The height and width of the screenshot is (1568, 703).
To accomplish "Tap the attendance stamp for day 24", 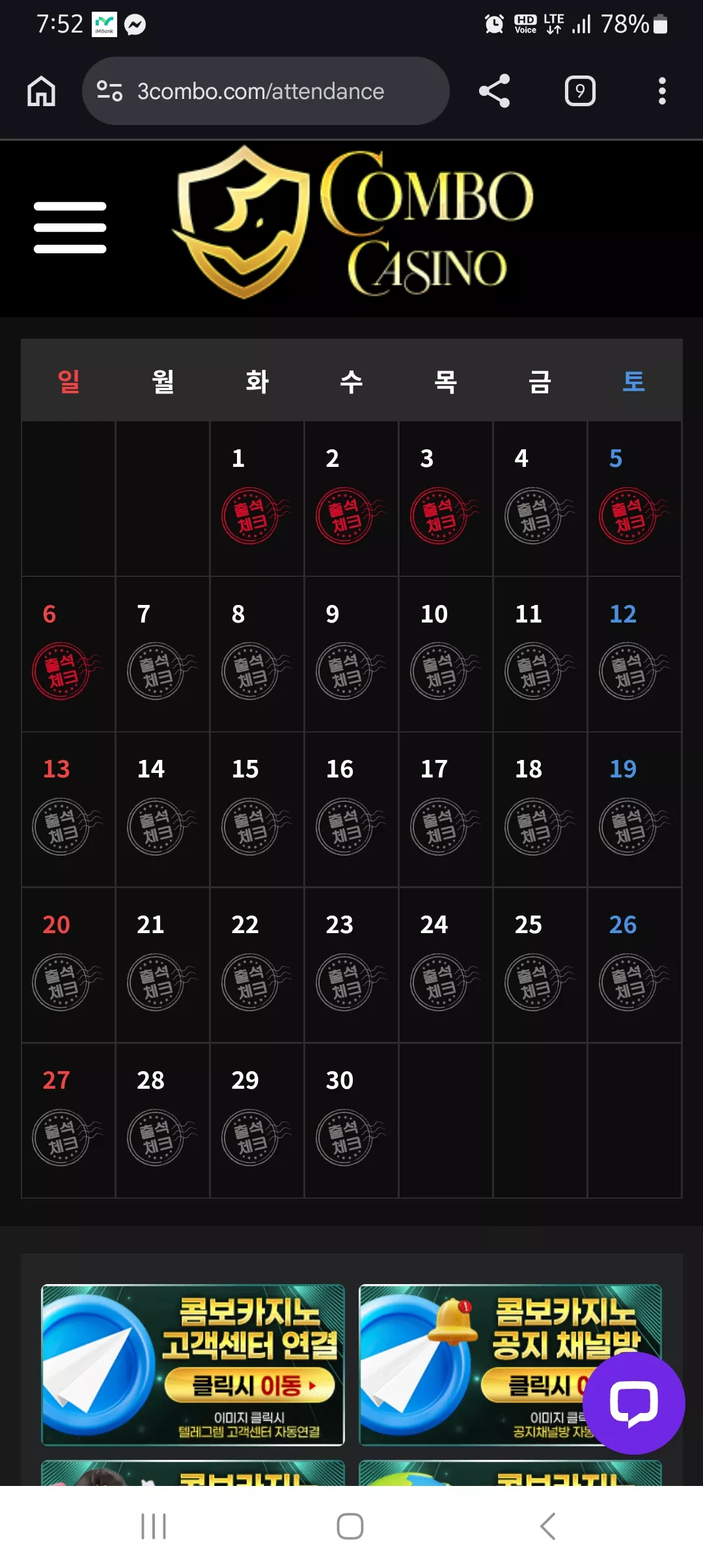I will [445, 982].
